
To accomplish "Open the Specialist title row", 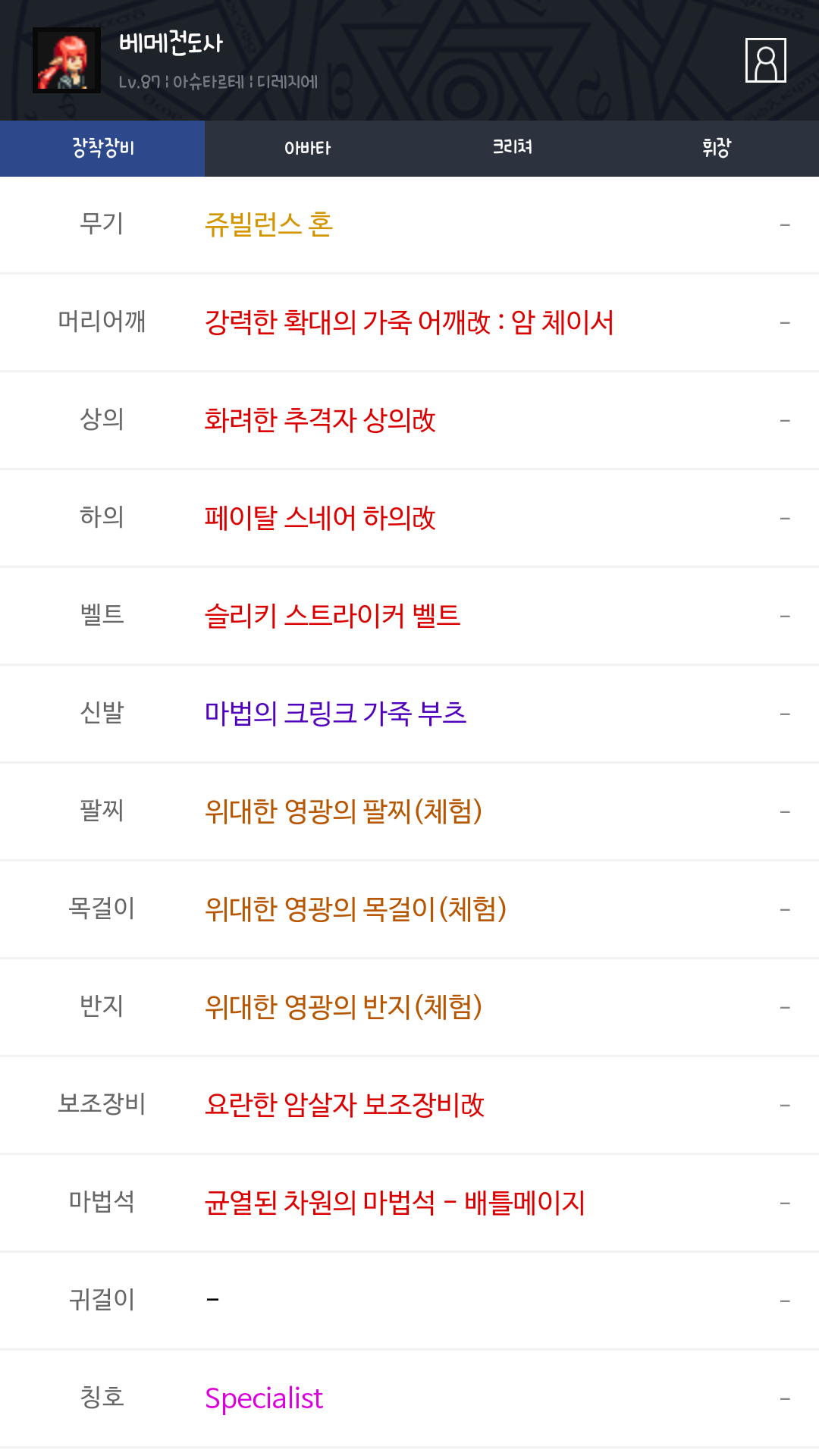I will pos(264,1398).
